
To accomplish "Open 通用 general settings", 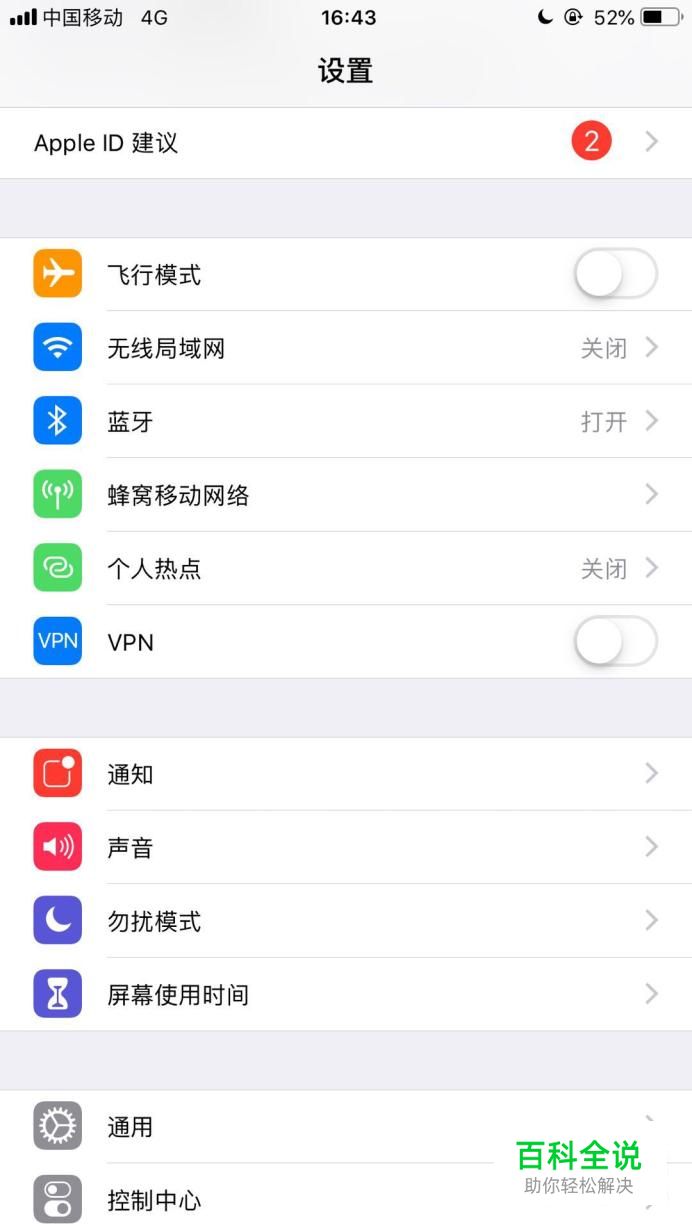I will coord(300,1127).
